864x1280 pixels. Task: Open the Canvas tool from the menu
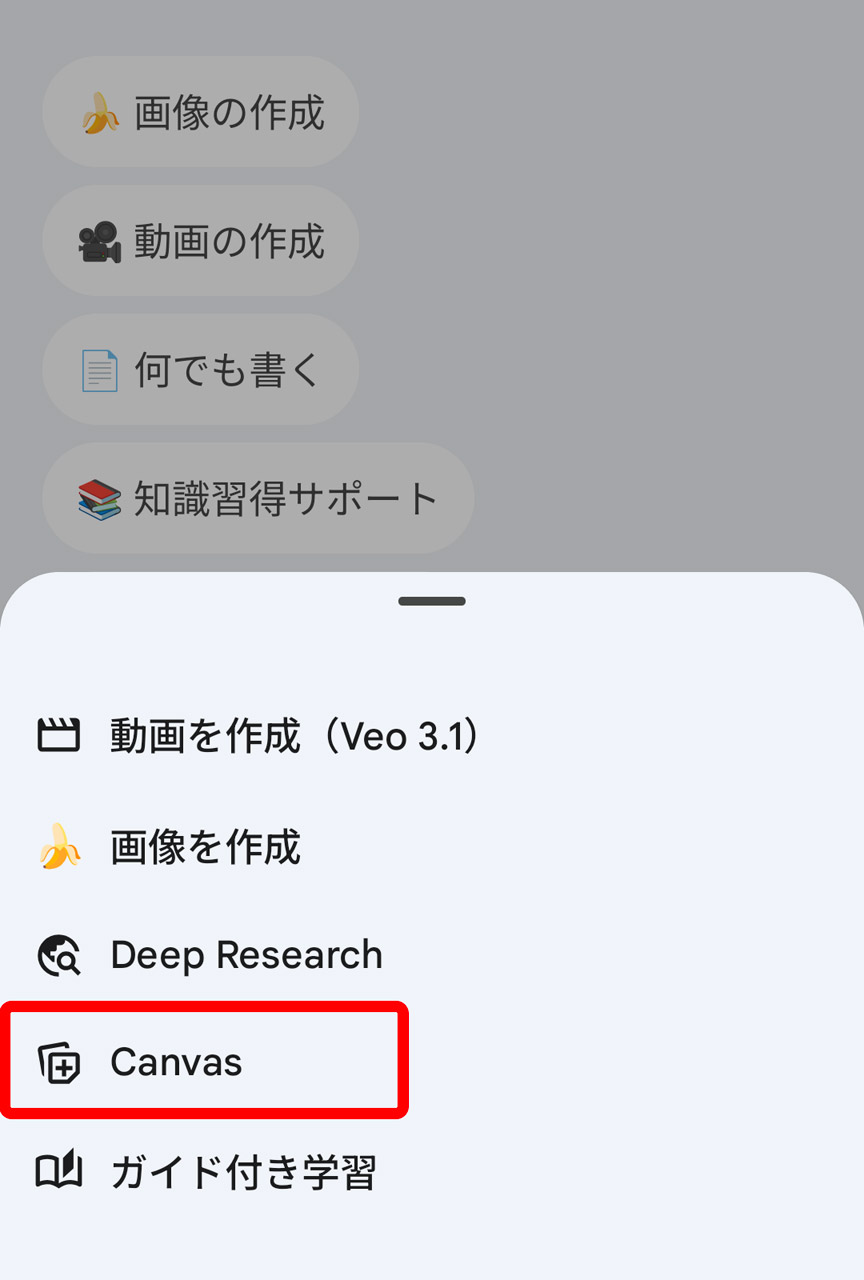pyautogui.click(x=175, y=1063)
